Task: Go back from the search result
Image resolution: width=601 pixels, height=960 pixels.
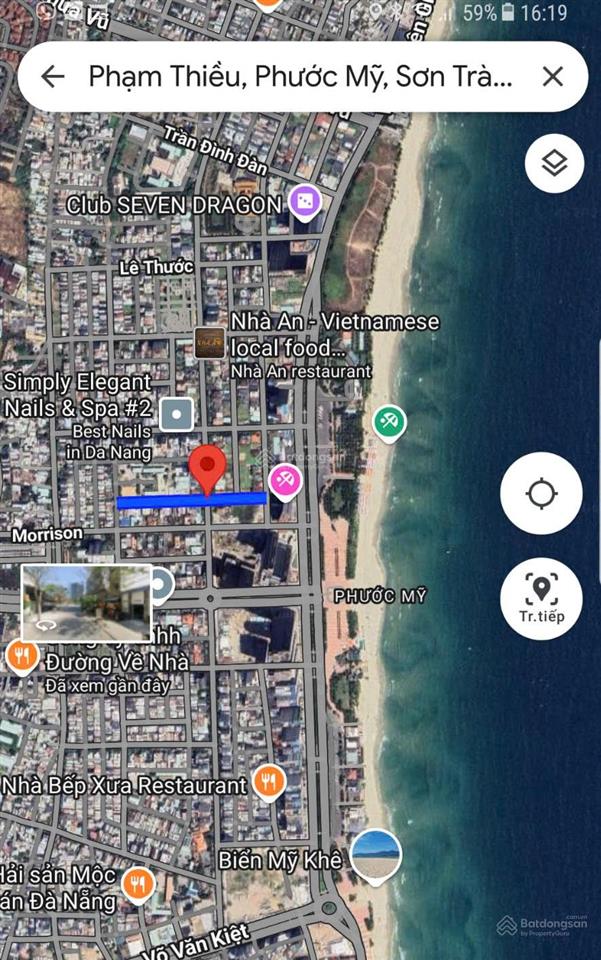Action: (52, 76)
